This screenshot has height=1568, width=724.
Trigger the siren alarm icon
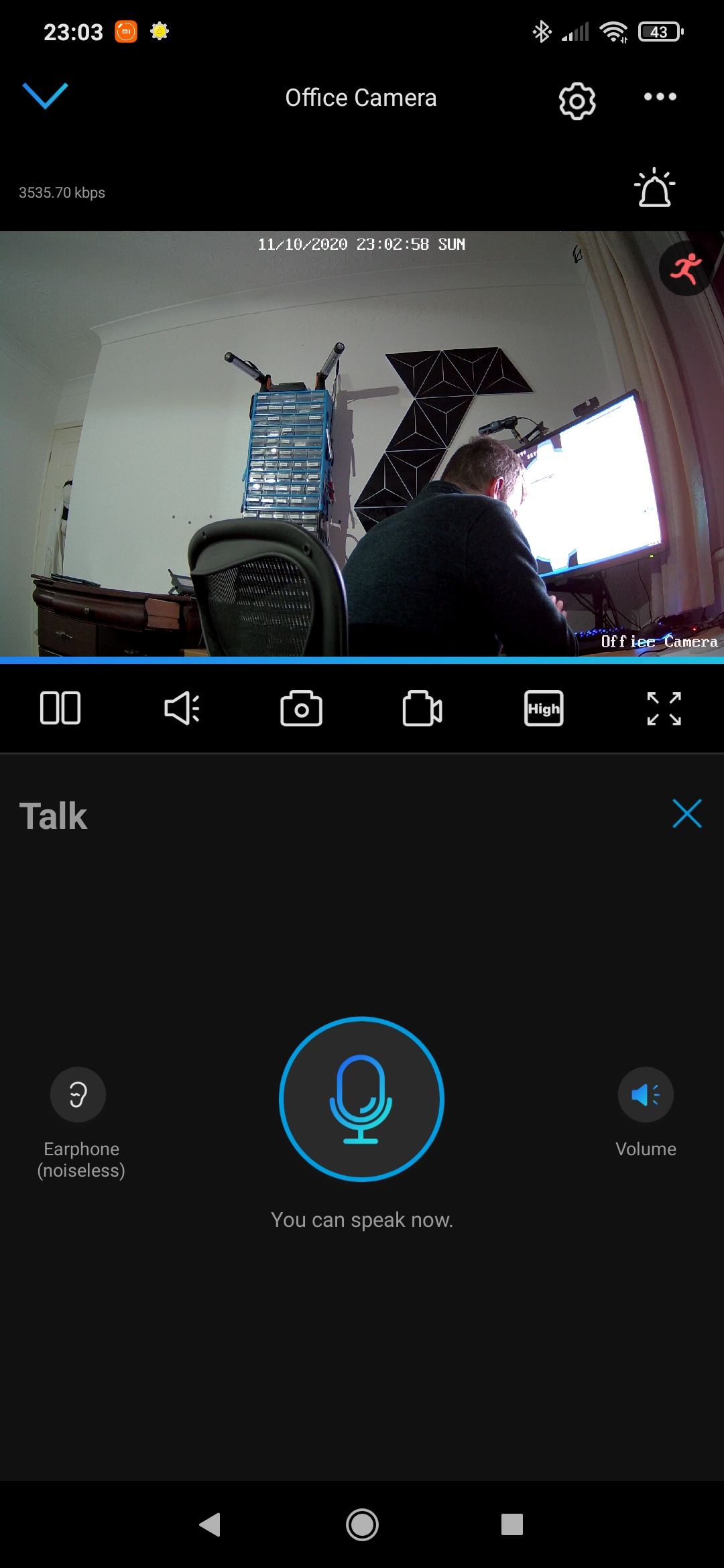pos(655,187)
